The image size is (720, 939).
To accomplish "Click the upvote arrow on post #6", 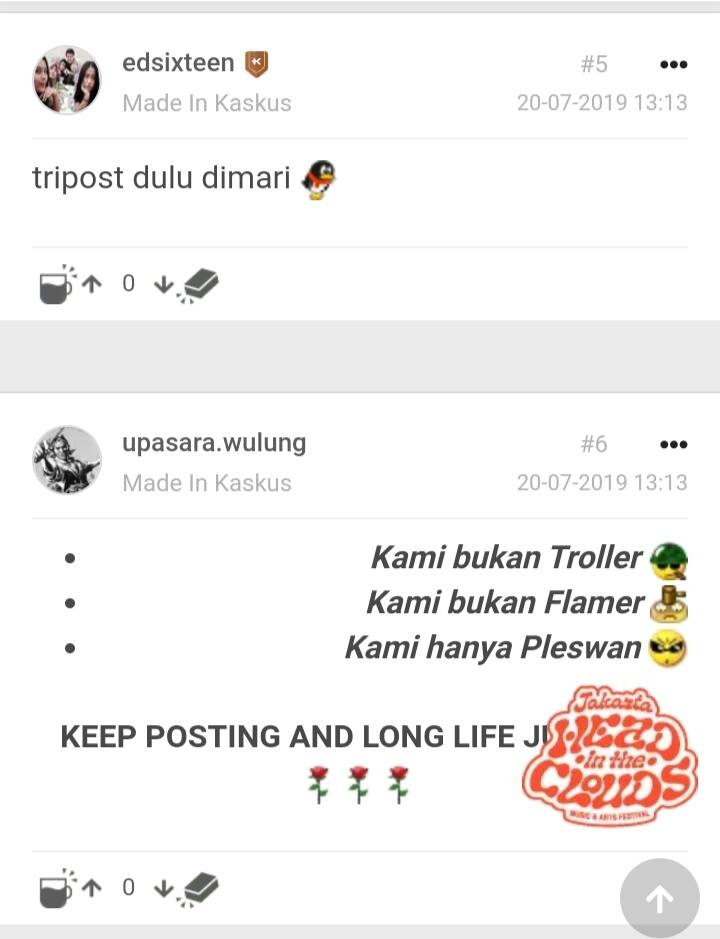I will pos(92,887).
